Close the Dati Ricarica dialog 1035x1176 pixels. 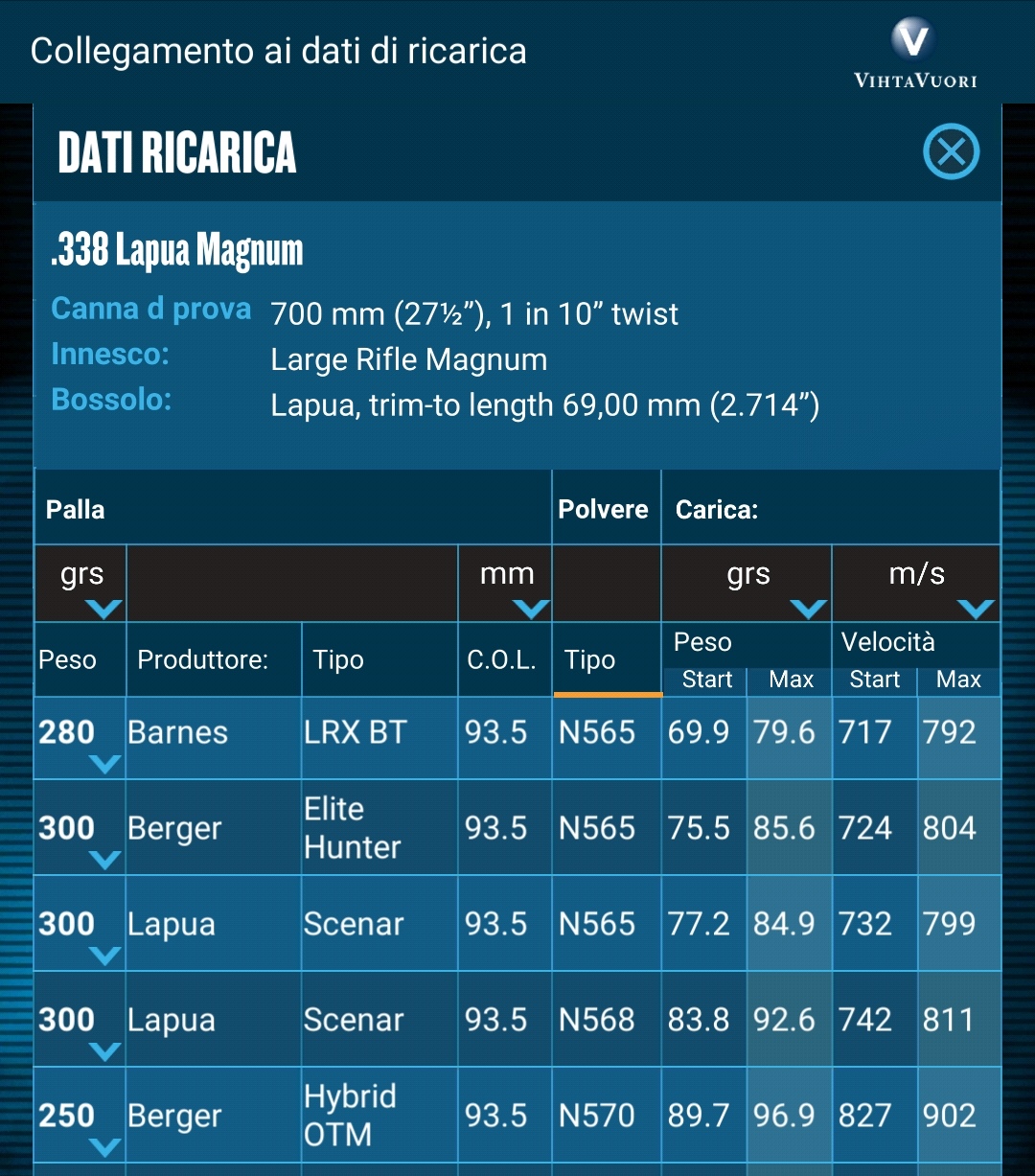click(951, 151)
